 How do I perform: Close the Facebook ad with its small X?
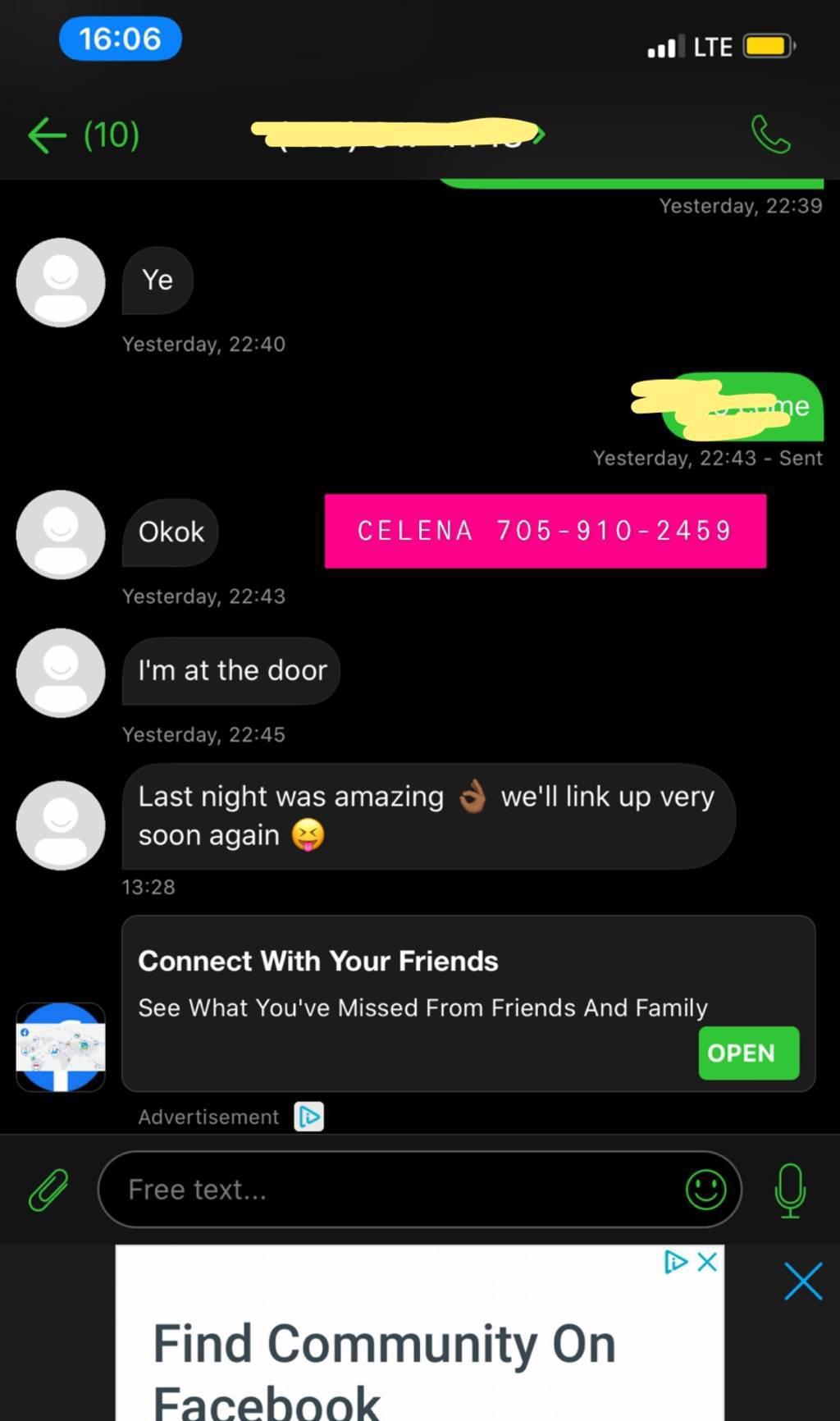pos(707,1262)
